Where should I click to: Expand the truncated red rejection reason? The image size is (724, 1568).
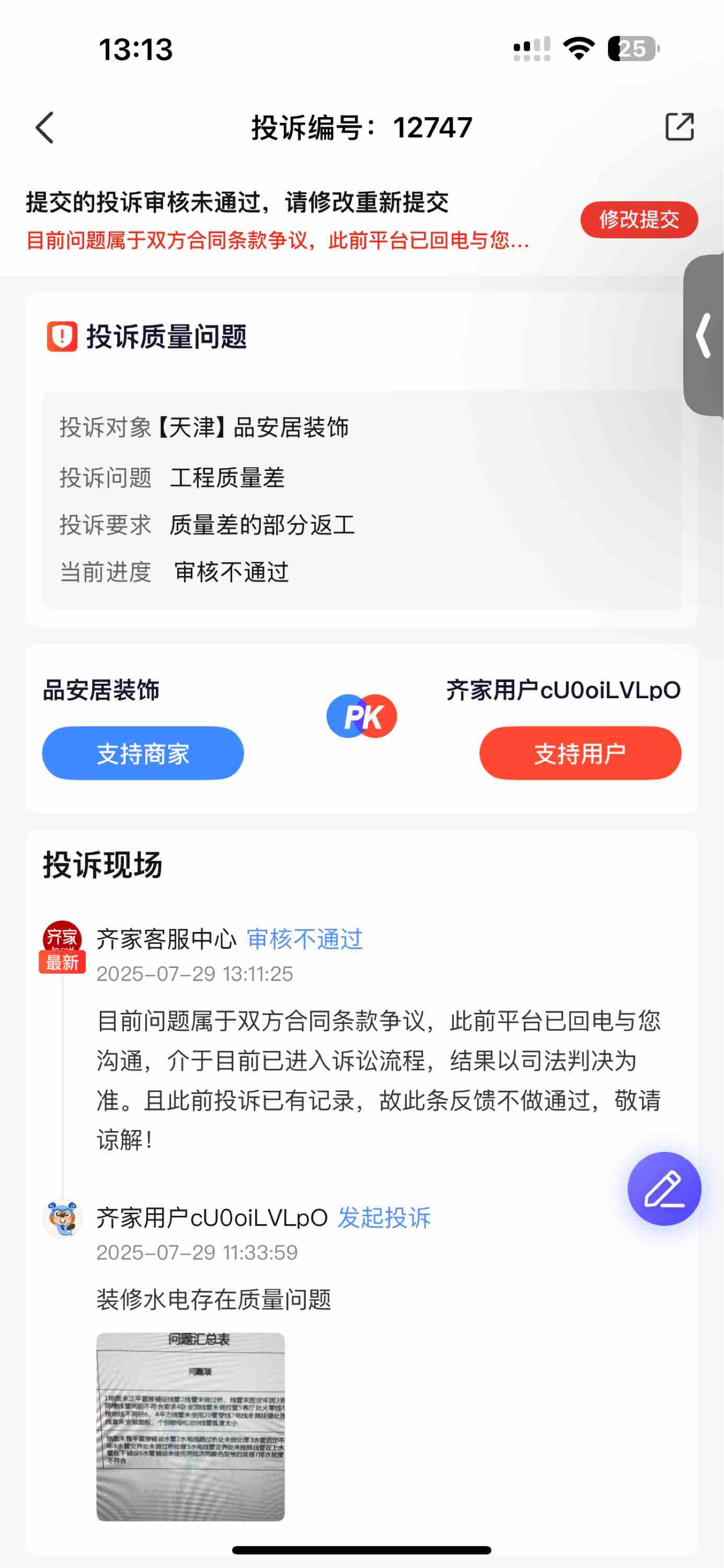point(277,240)
